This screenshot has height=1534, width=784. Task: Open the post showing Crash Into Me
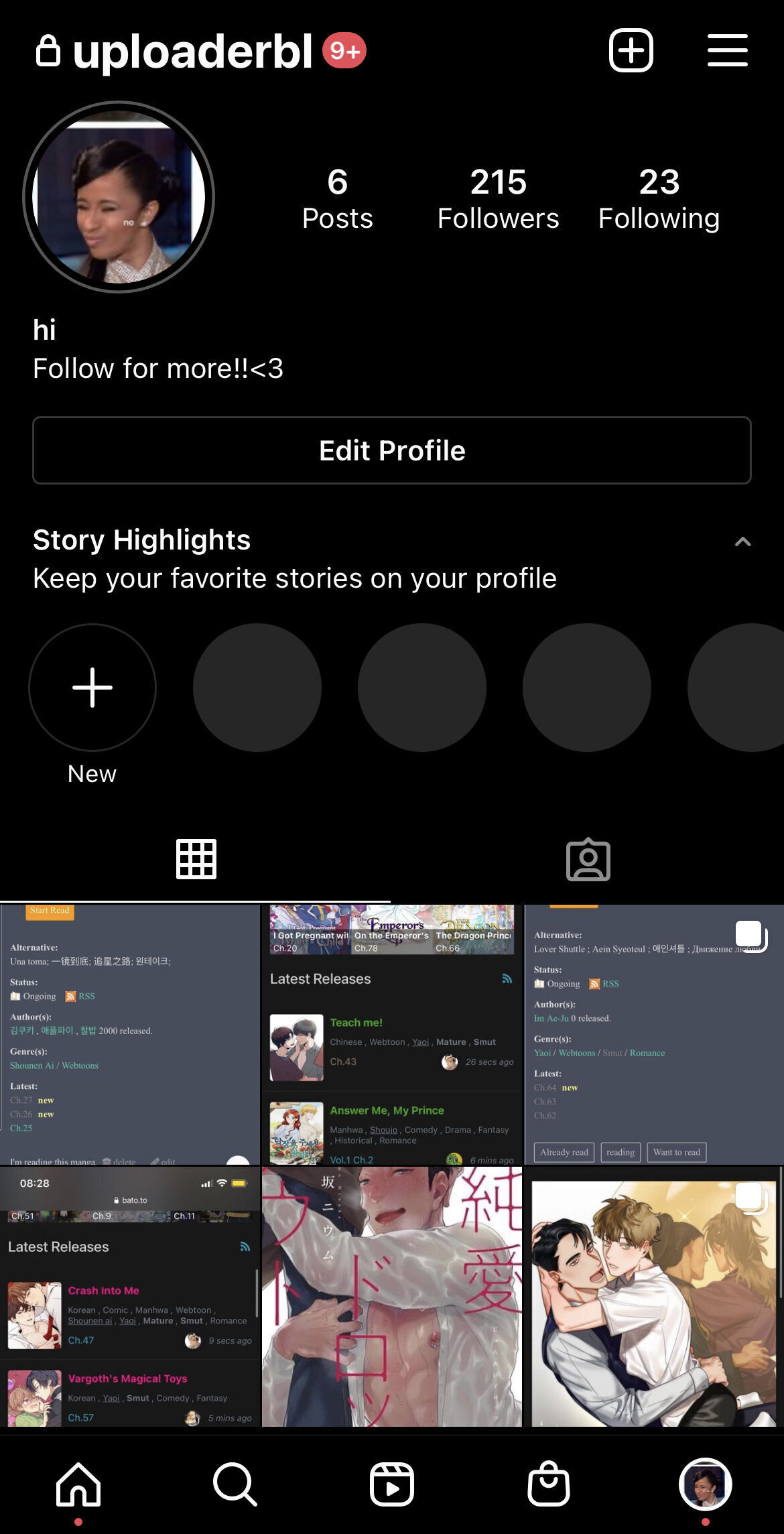click(x=130, y=1296)
